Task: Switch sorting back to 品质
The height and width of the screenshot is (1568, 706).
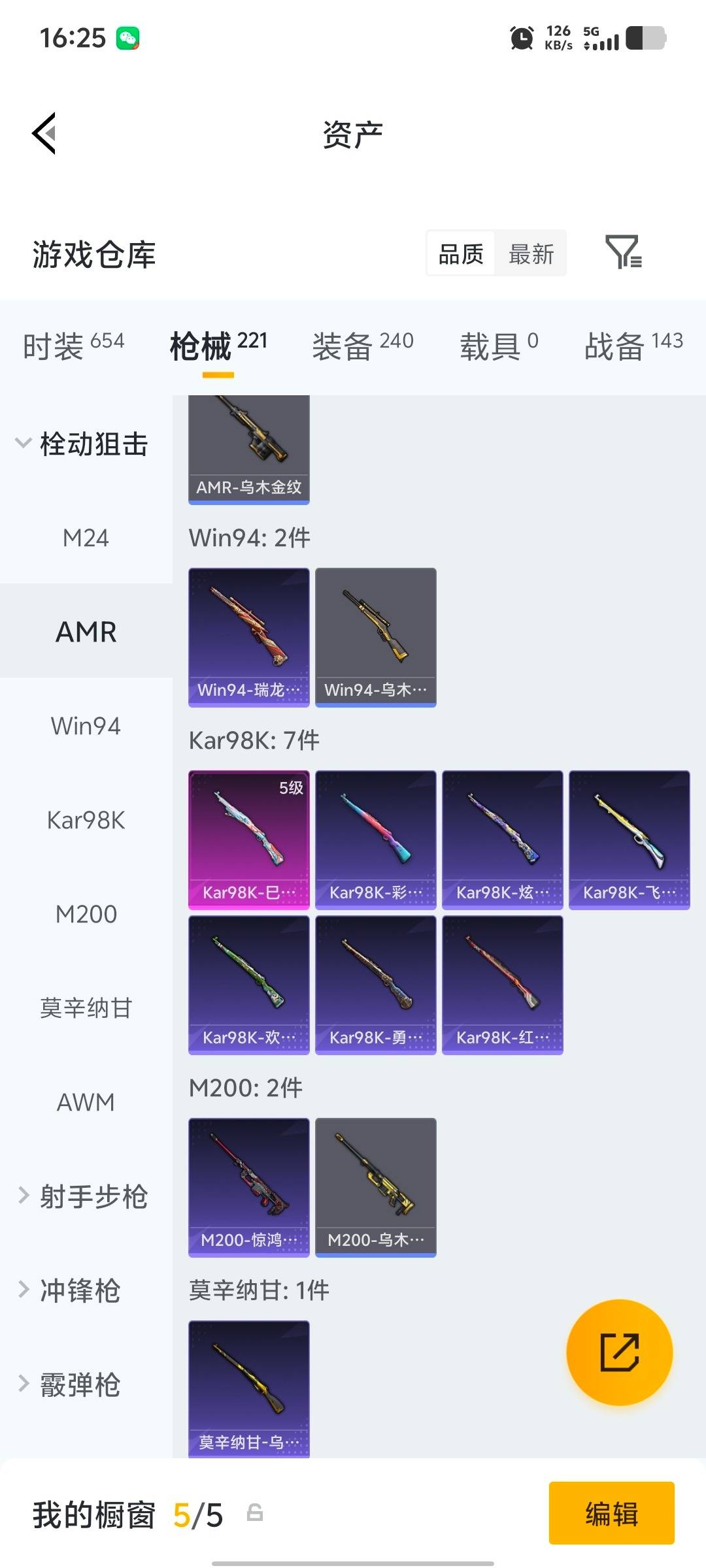Action: click(x=460, y=253)
